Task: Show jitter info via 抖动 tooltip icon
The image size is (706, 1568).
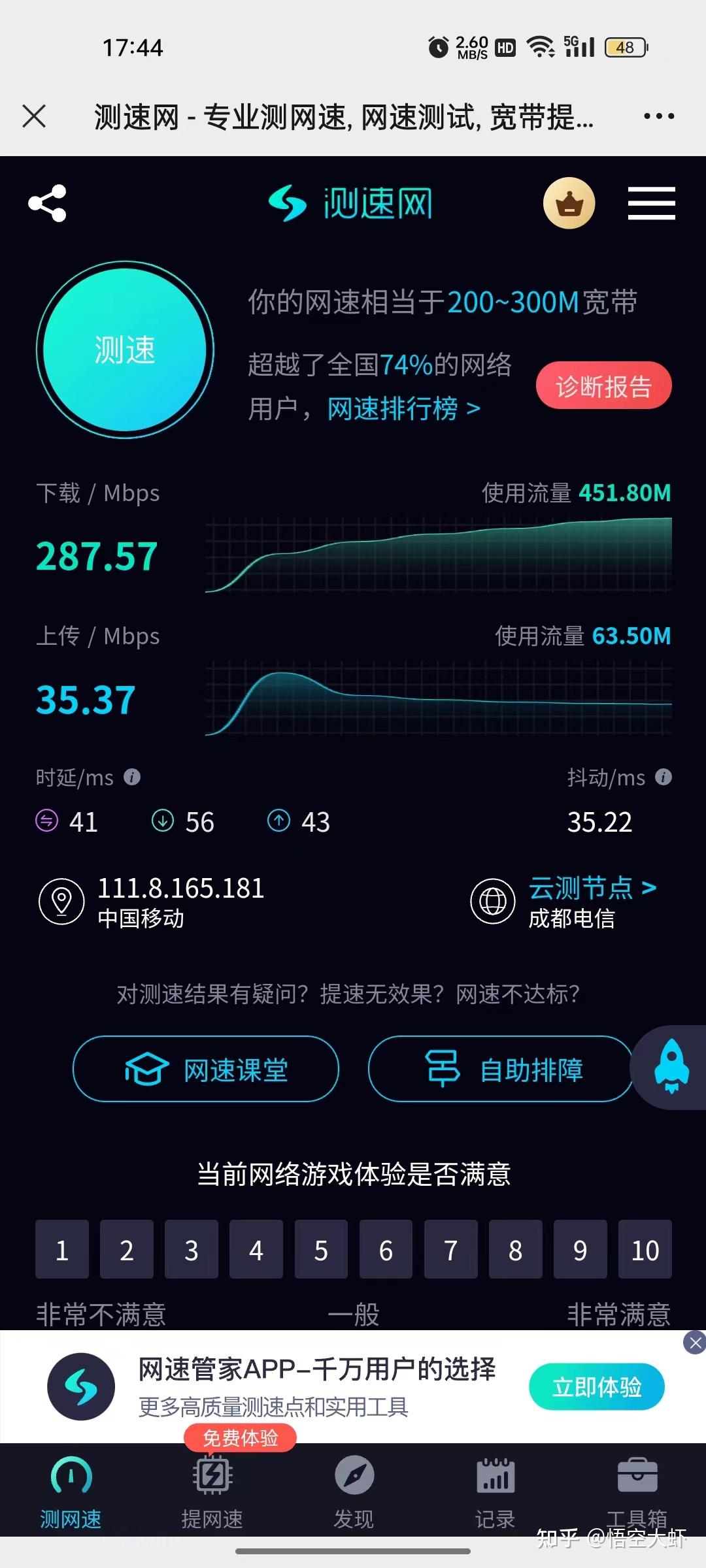Action: point(662,777)
